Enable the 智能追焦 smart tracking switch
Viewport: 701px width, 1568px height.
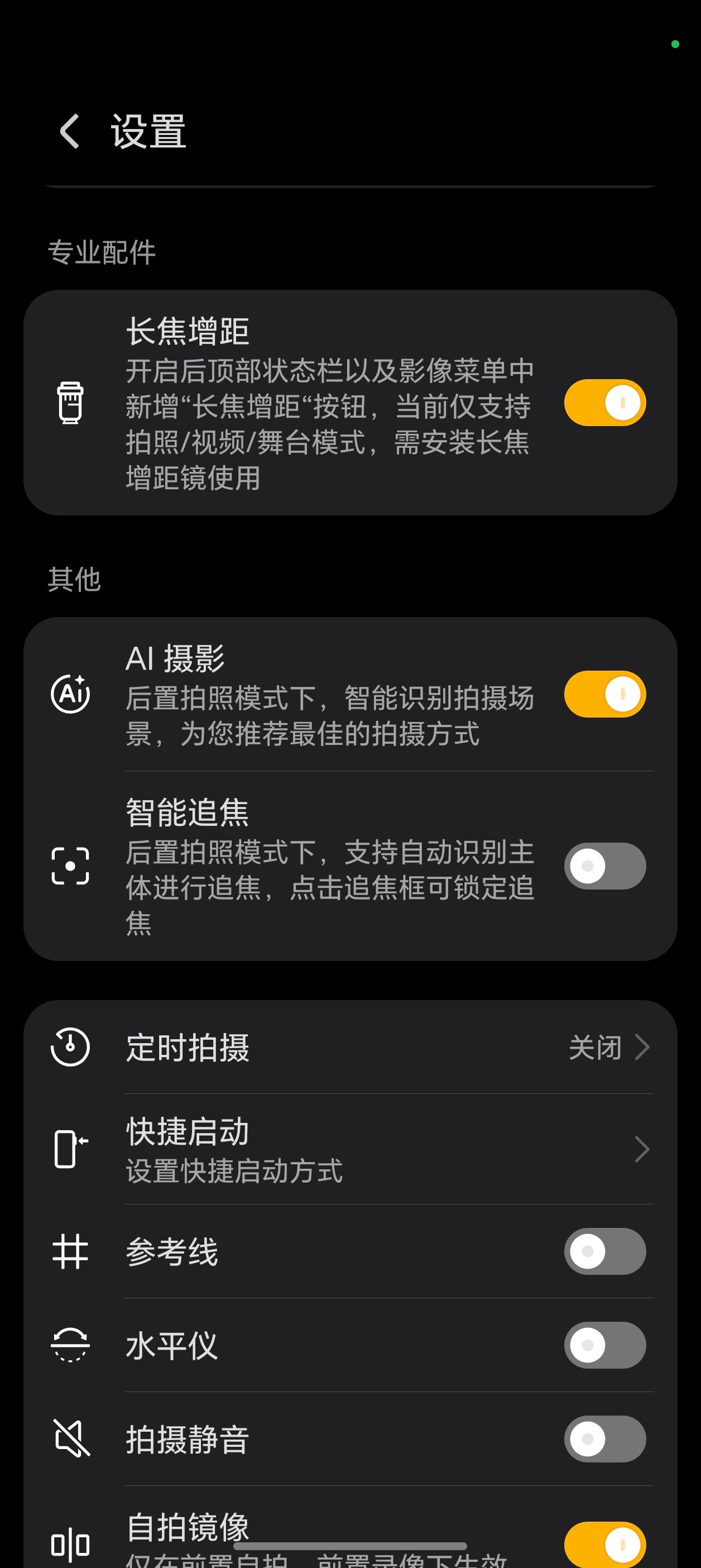click(604, 867)
